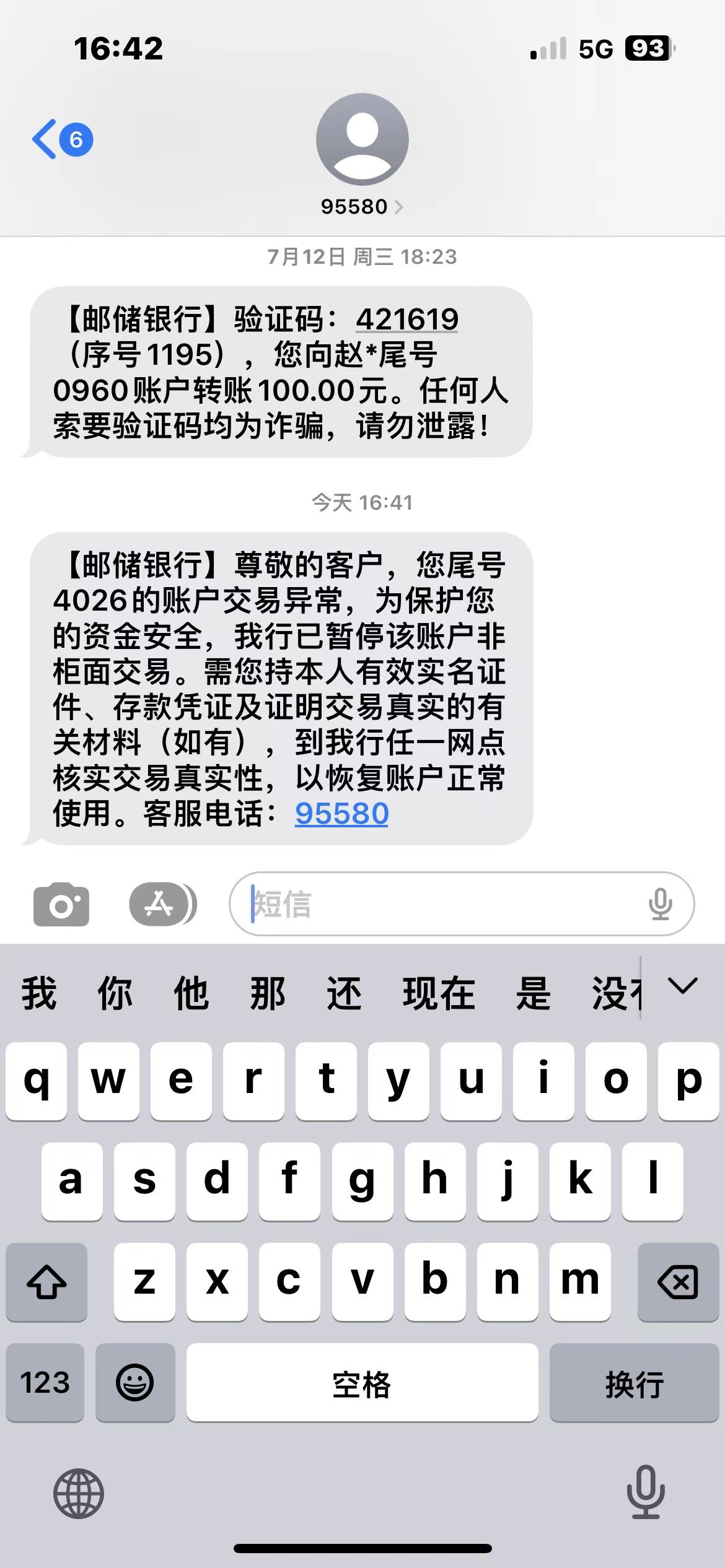Start keyboard dictation with the bottom microphone
The height and width of the screenshot is (1568, 725).
click(x=646, y=1492)
